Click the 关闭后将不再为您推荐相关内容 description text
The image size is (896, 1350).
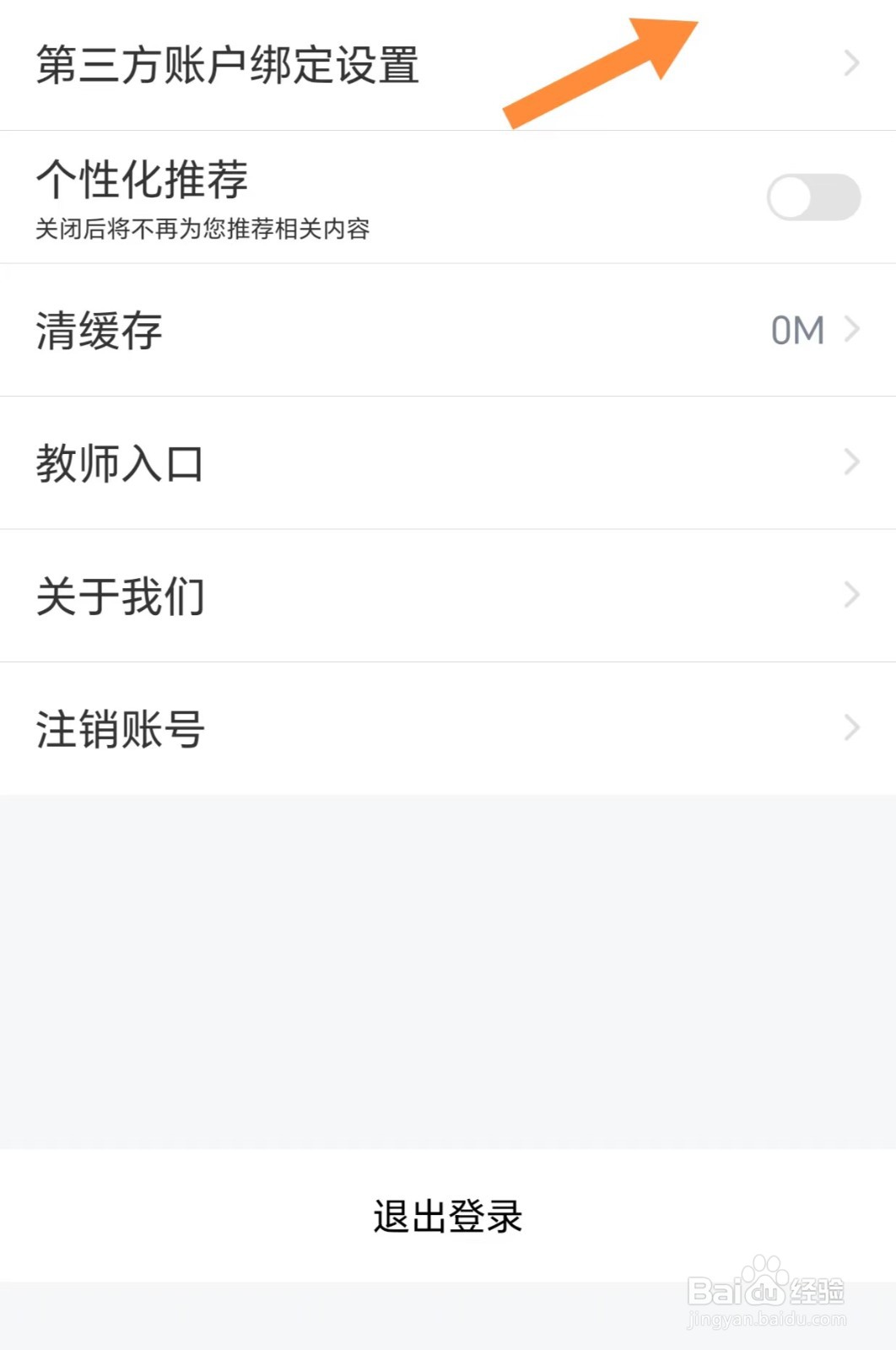206,228
